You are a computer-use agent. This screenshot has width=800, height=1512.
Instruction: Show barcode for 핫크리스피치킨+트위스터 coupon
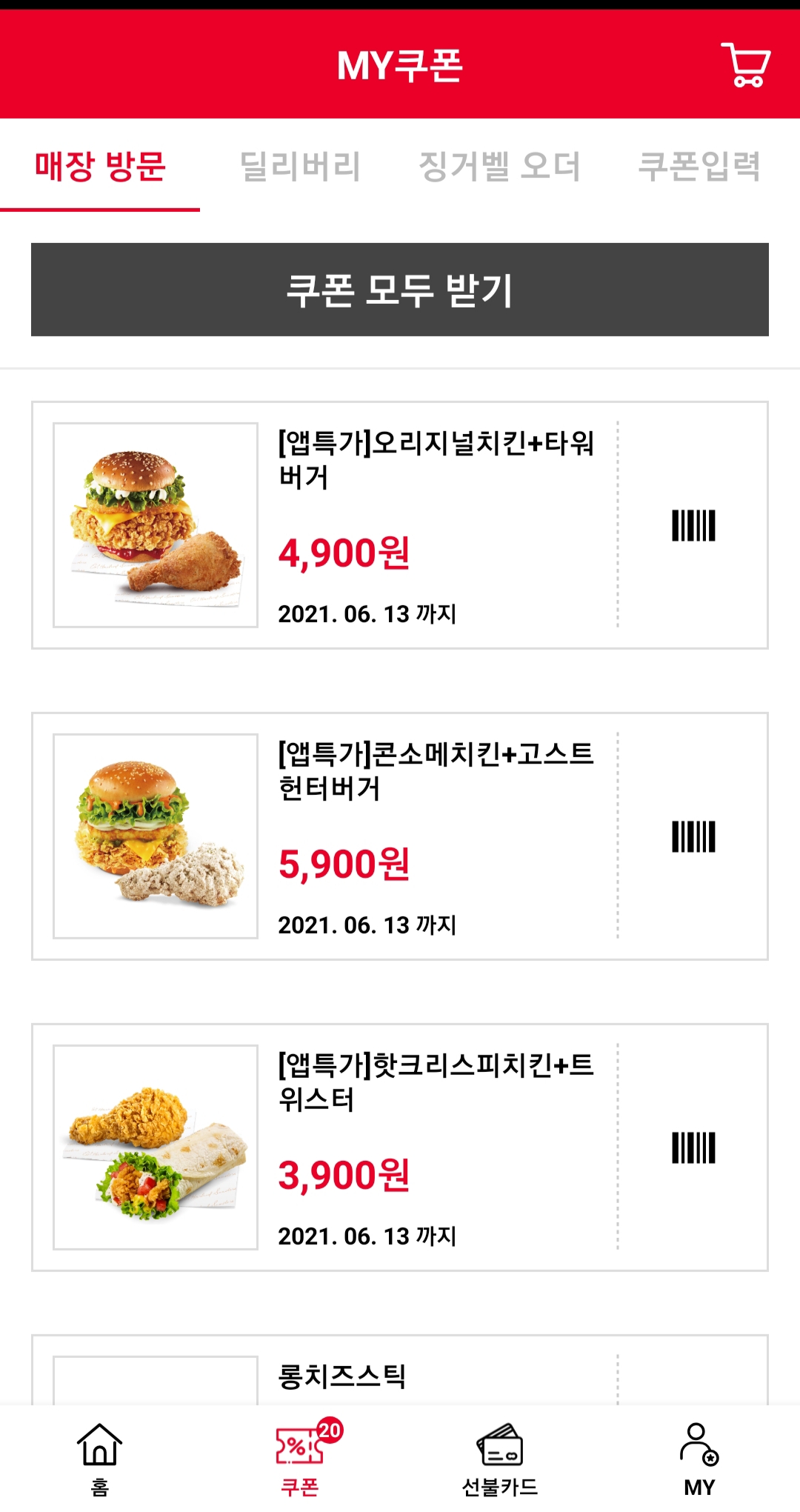(693, 1148)
